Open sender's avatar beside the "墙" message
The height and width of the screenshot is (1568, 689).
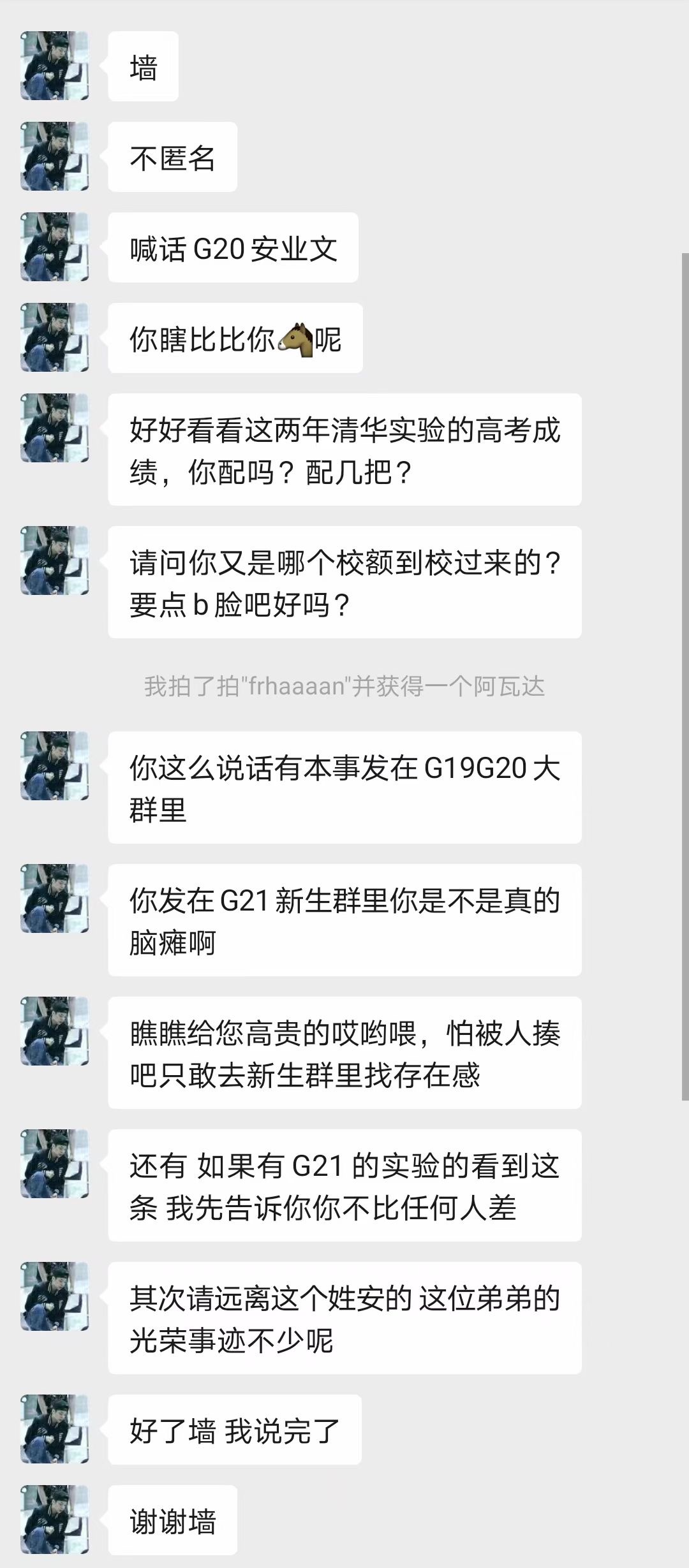point(55,66)
